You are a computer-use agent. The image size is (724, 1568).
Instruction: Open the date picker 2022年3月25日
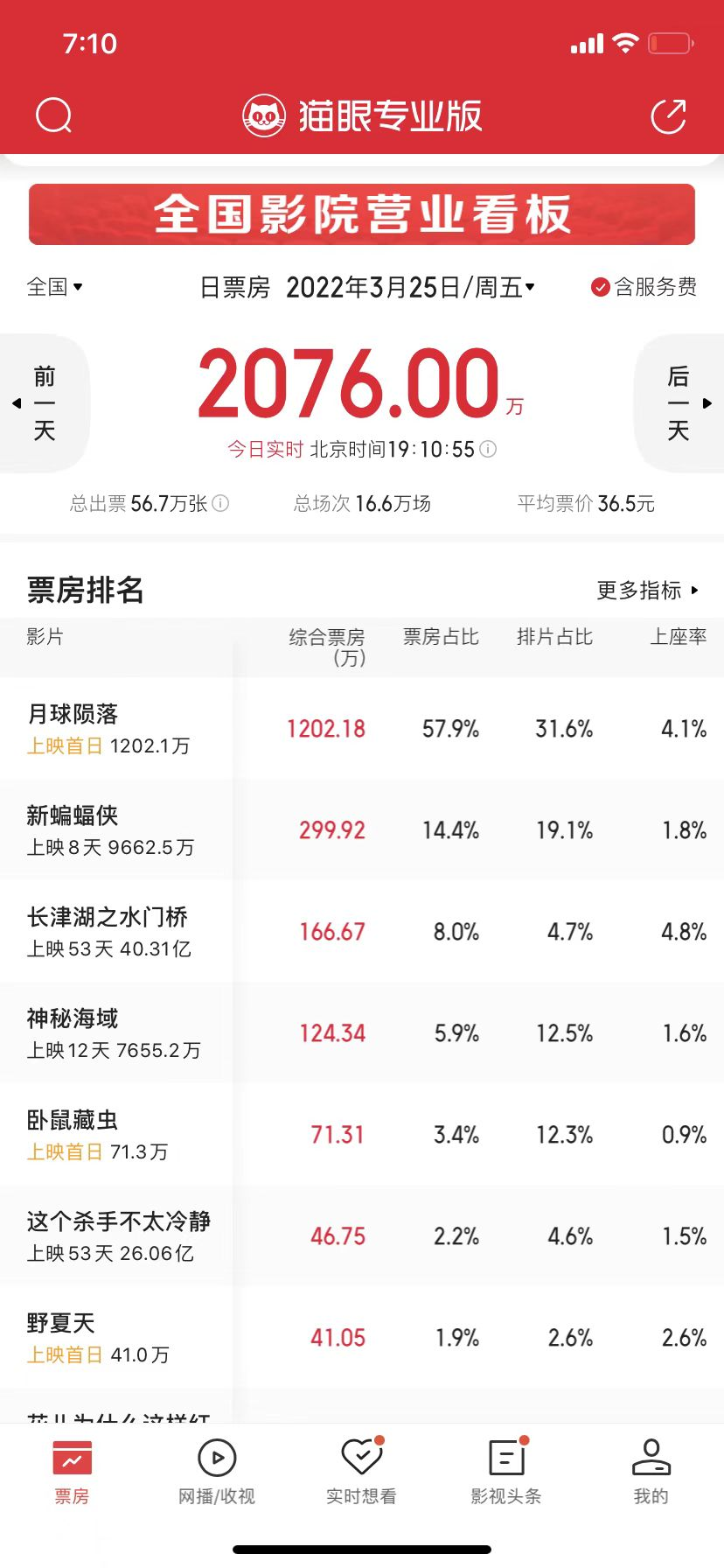[x=409, y=287]
